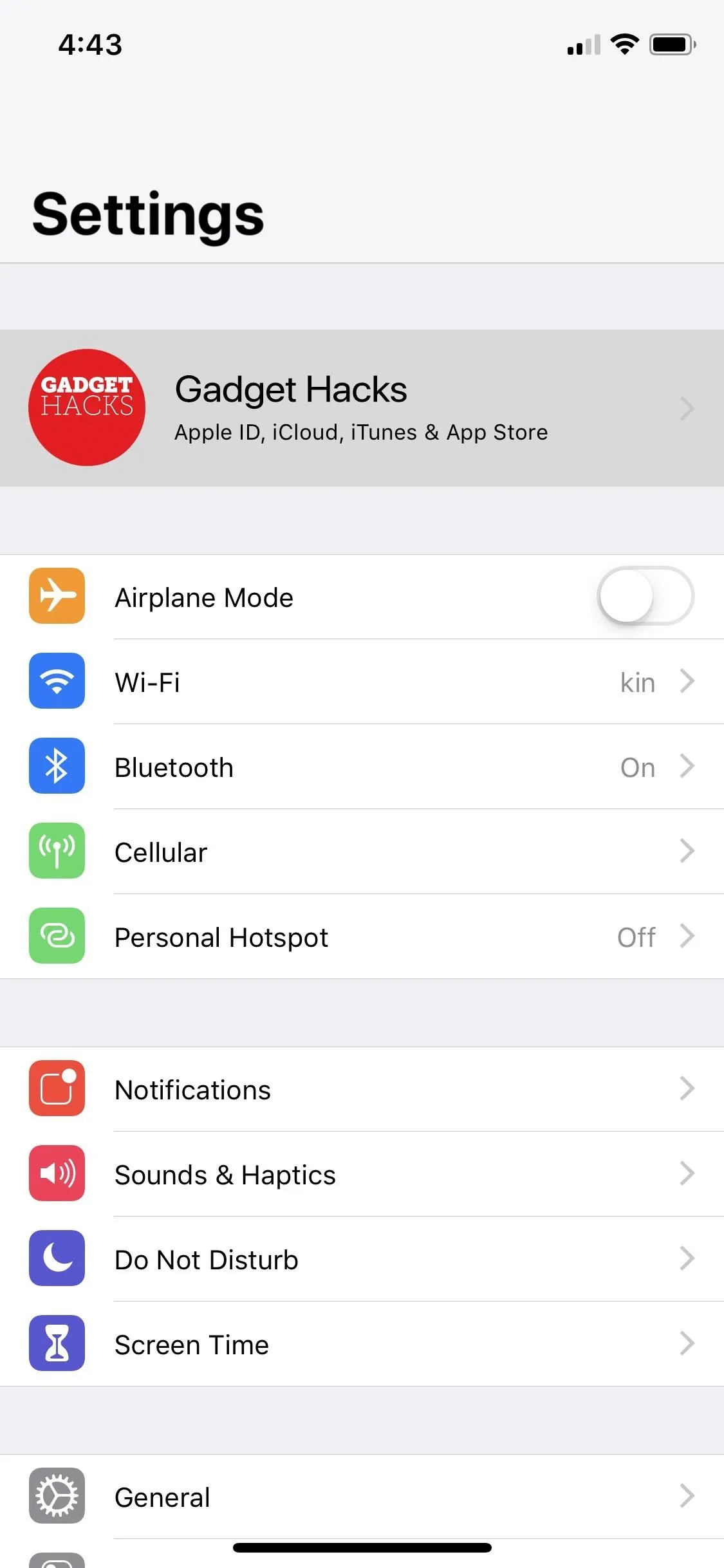Screen dimensions: 724x1568
Task: Open Bluetooth settings
Action: [x=362, y=767]
